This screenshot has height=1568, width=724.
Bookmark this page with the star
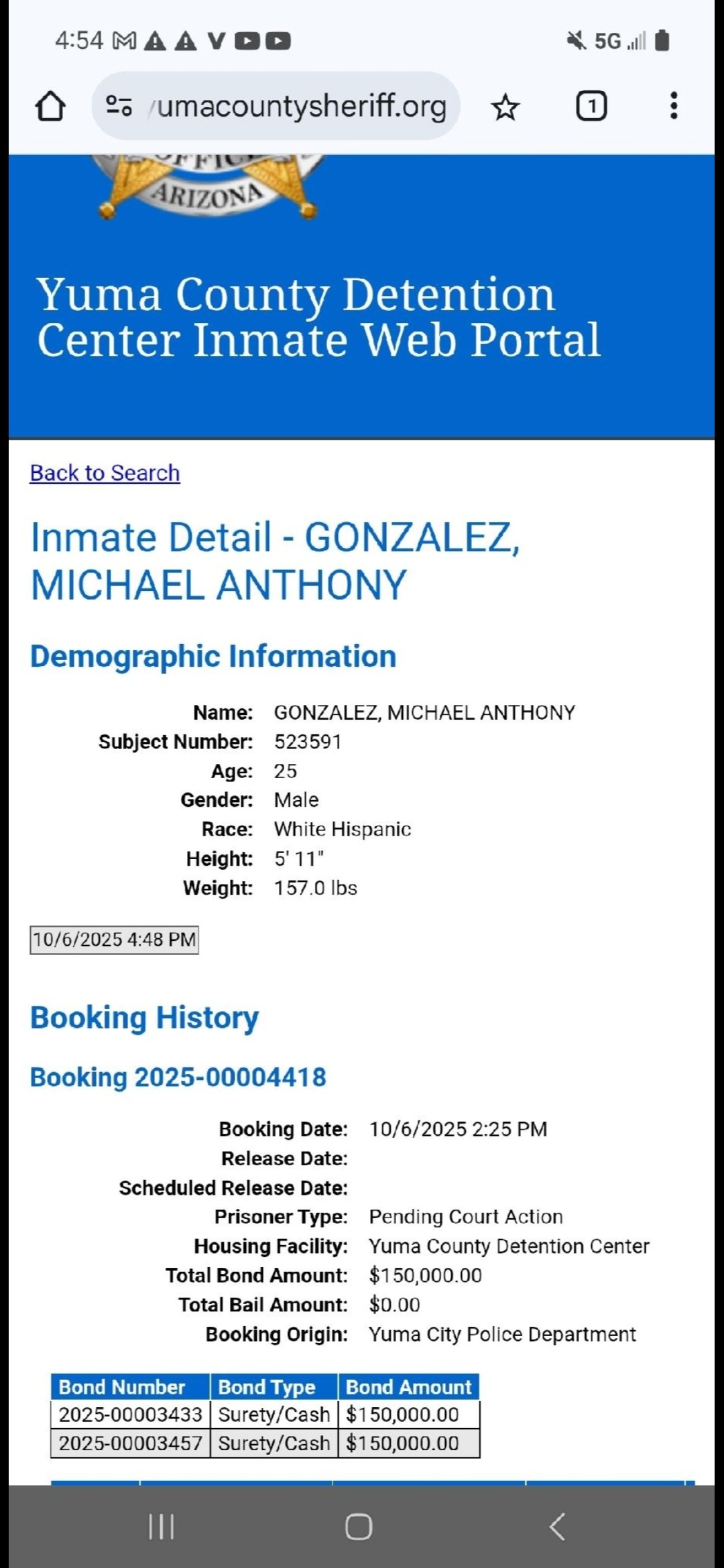(505, 107)
